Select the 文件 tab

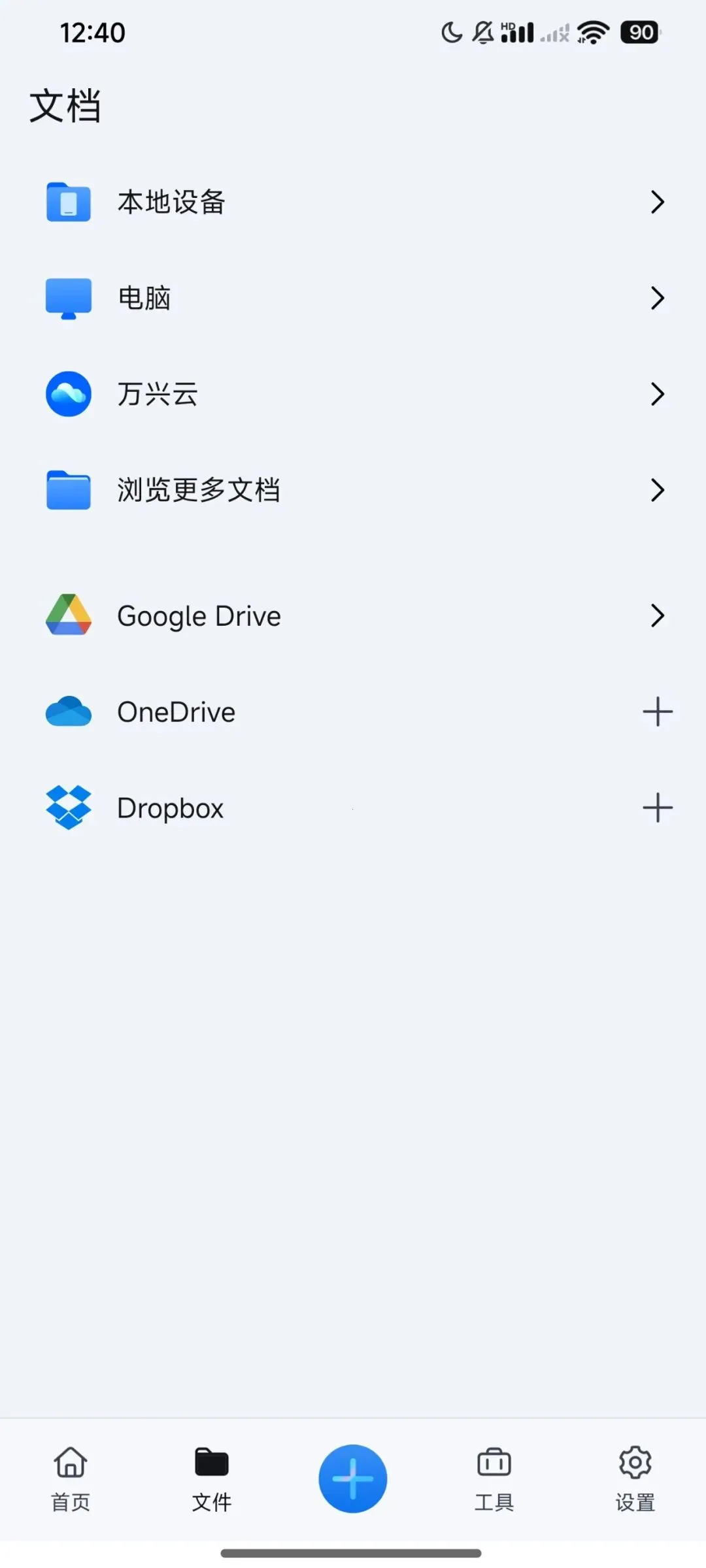212,1479
